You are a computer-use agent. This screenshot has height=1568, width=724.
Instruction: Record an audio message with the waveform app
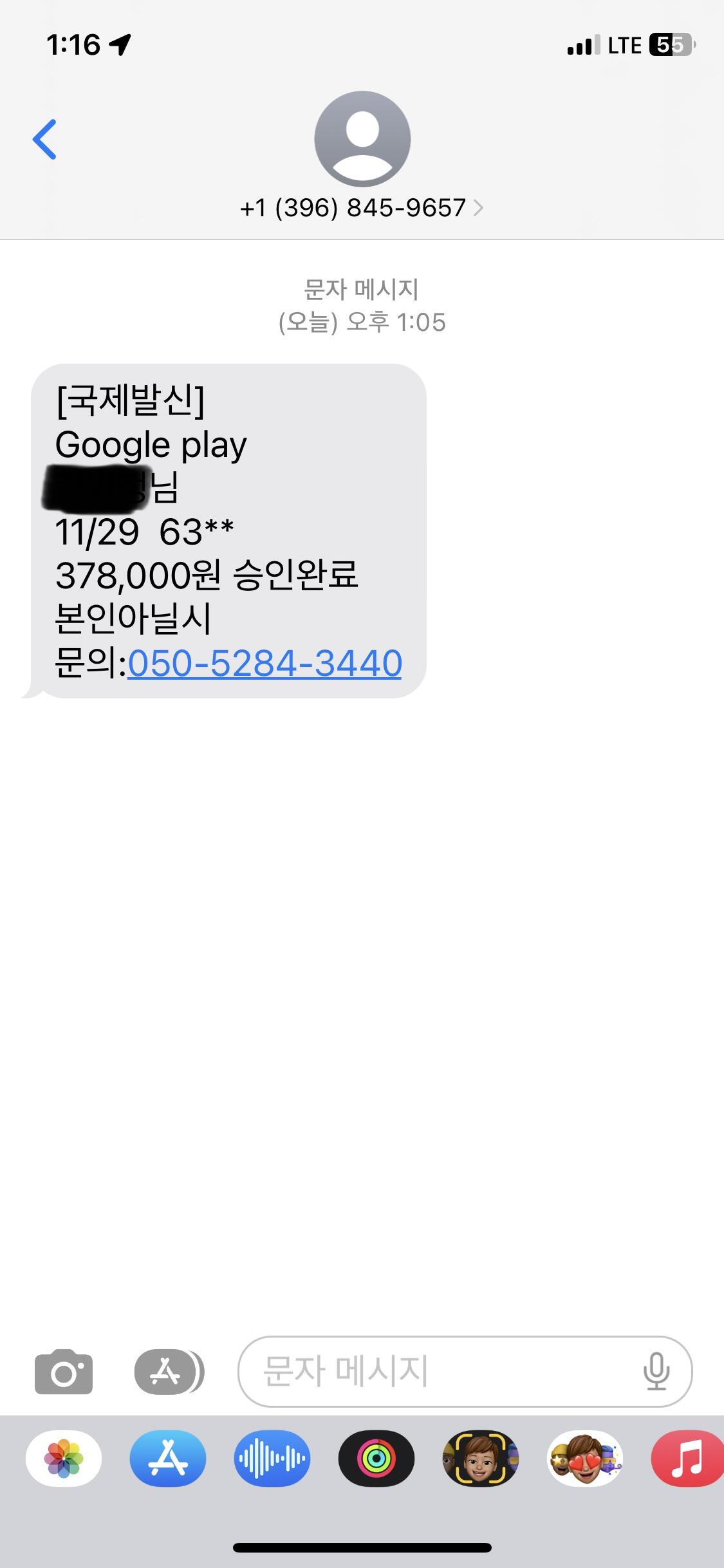tap(272, 1459)
